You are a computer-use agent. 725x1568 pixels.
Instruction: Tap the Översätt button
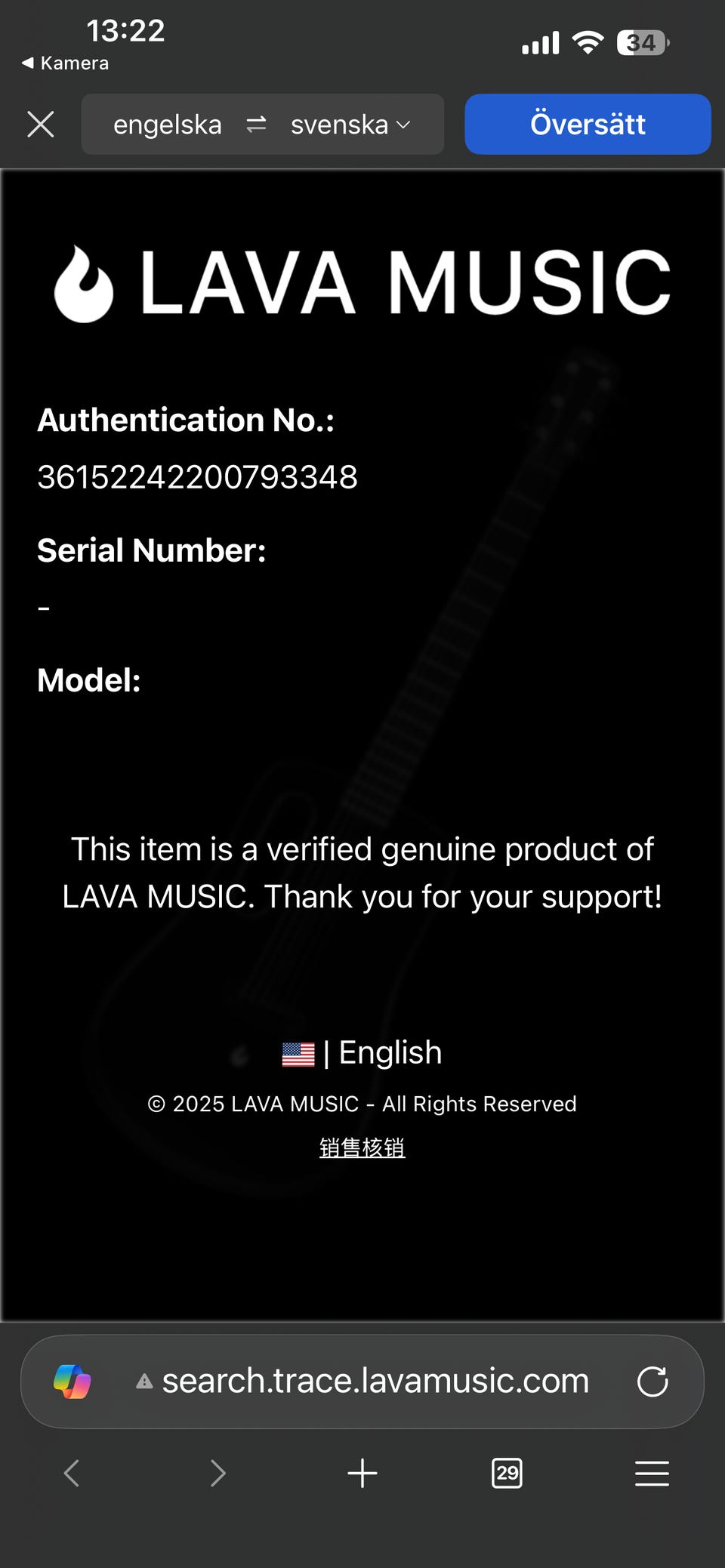click(x=588, y=125)
